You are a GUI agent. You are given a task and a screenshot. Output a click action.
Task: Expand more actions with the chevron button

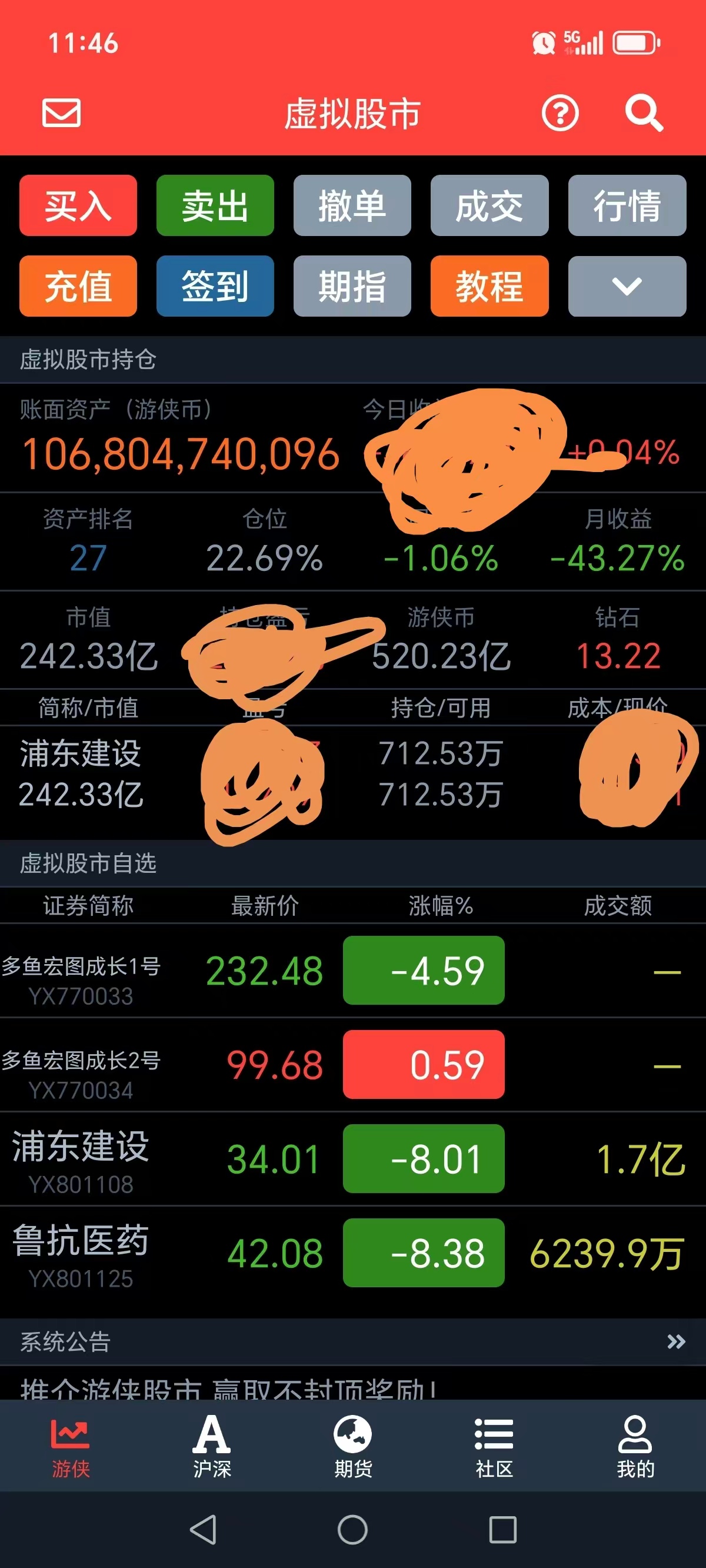pos(627,286)
